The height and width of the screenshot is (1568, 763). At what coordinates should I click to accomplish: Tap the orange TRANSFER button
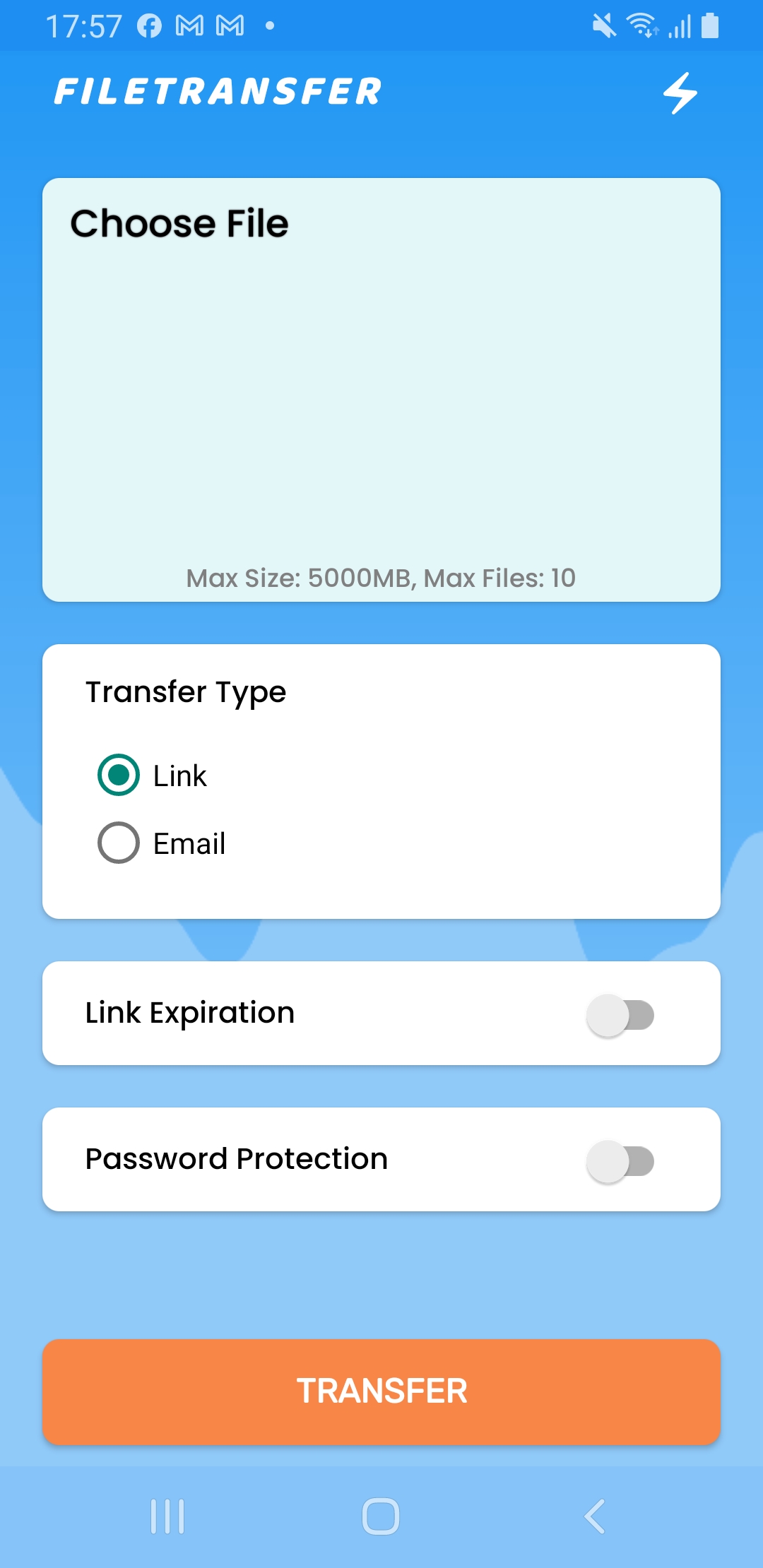pos(381,1391)
